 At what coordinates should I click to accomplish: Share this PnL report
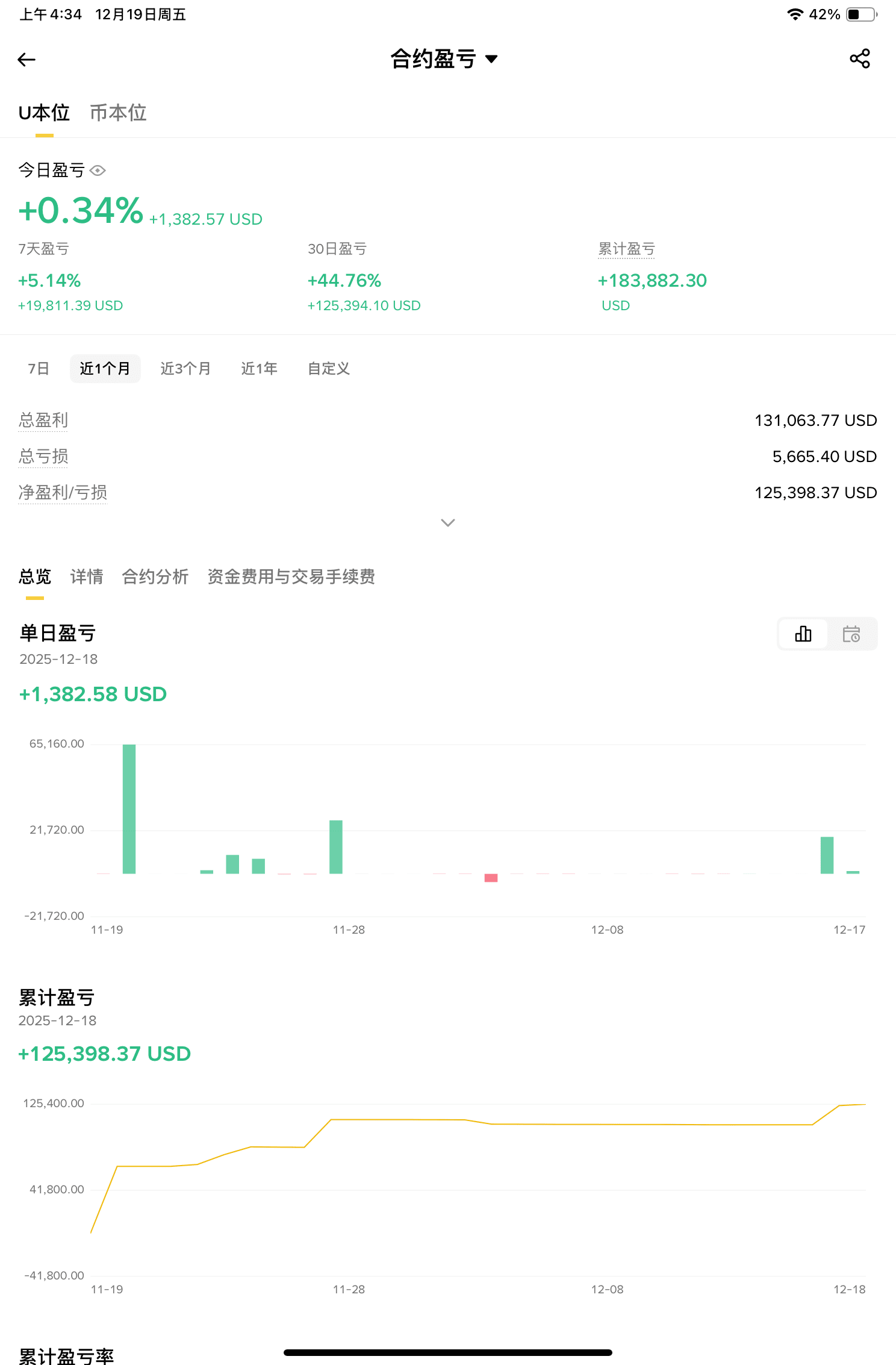(x=859, y=59)
